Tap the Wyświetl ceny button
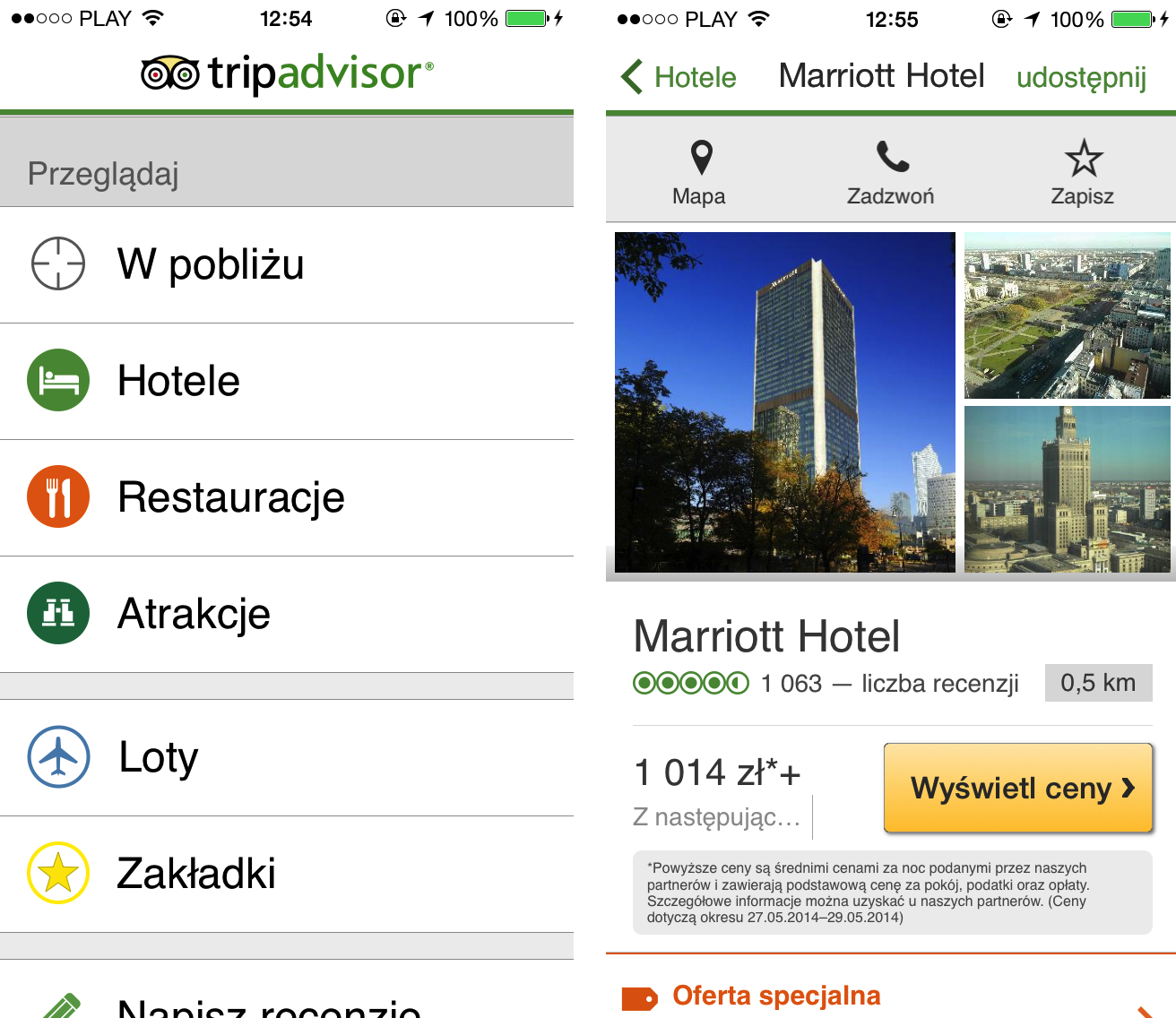The image size is (1176, 1018). (x=1018, y=789)
